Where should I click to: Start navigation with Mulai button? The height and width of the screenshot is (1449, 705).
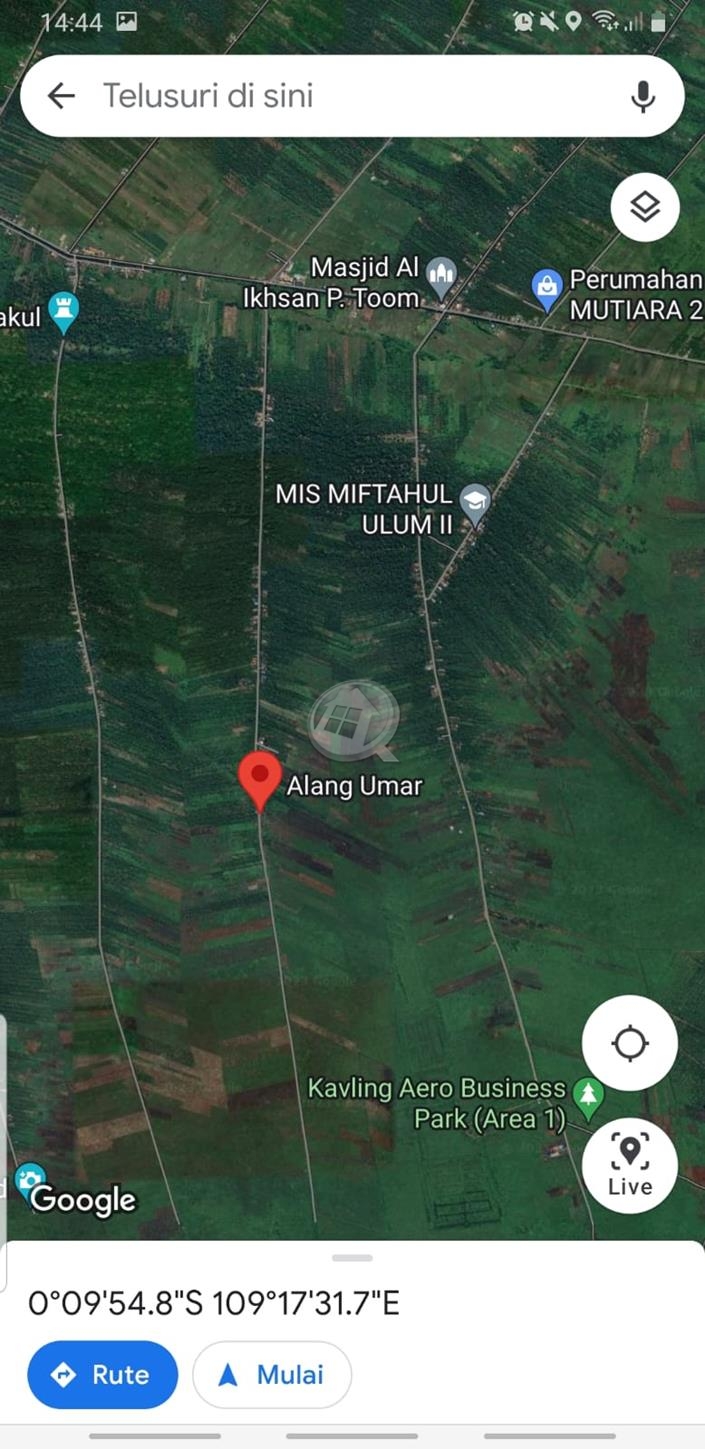272,1374
